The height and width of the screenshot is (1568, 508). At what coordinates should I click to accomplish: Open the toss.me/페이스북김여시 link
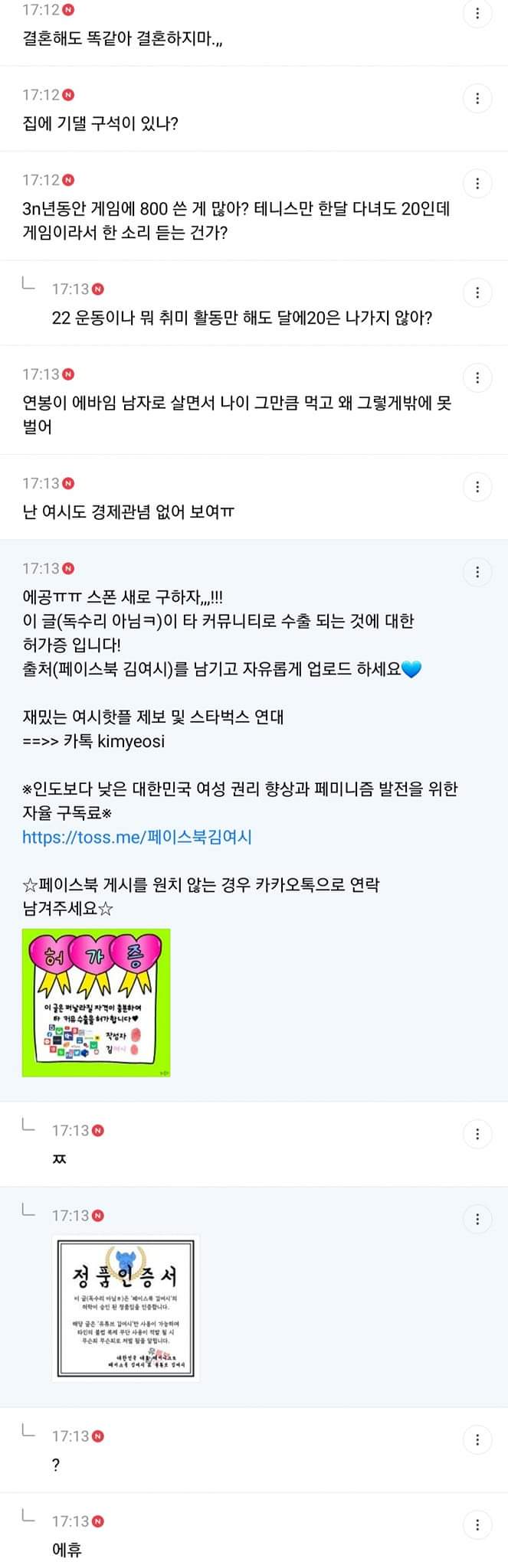tap(136, 837)
